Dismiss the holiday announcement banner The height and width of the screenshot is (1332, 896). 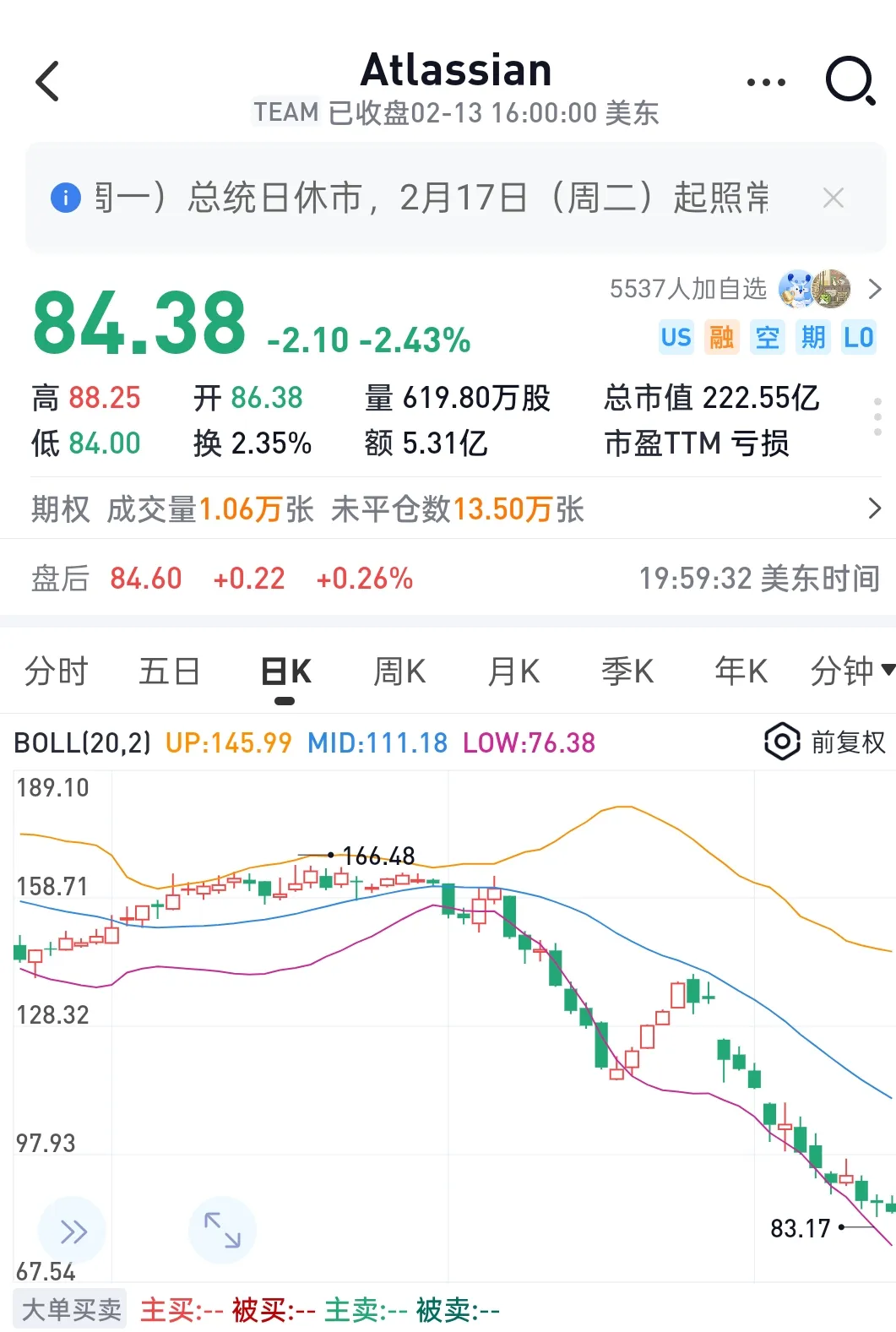point(833,198)
